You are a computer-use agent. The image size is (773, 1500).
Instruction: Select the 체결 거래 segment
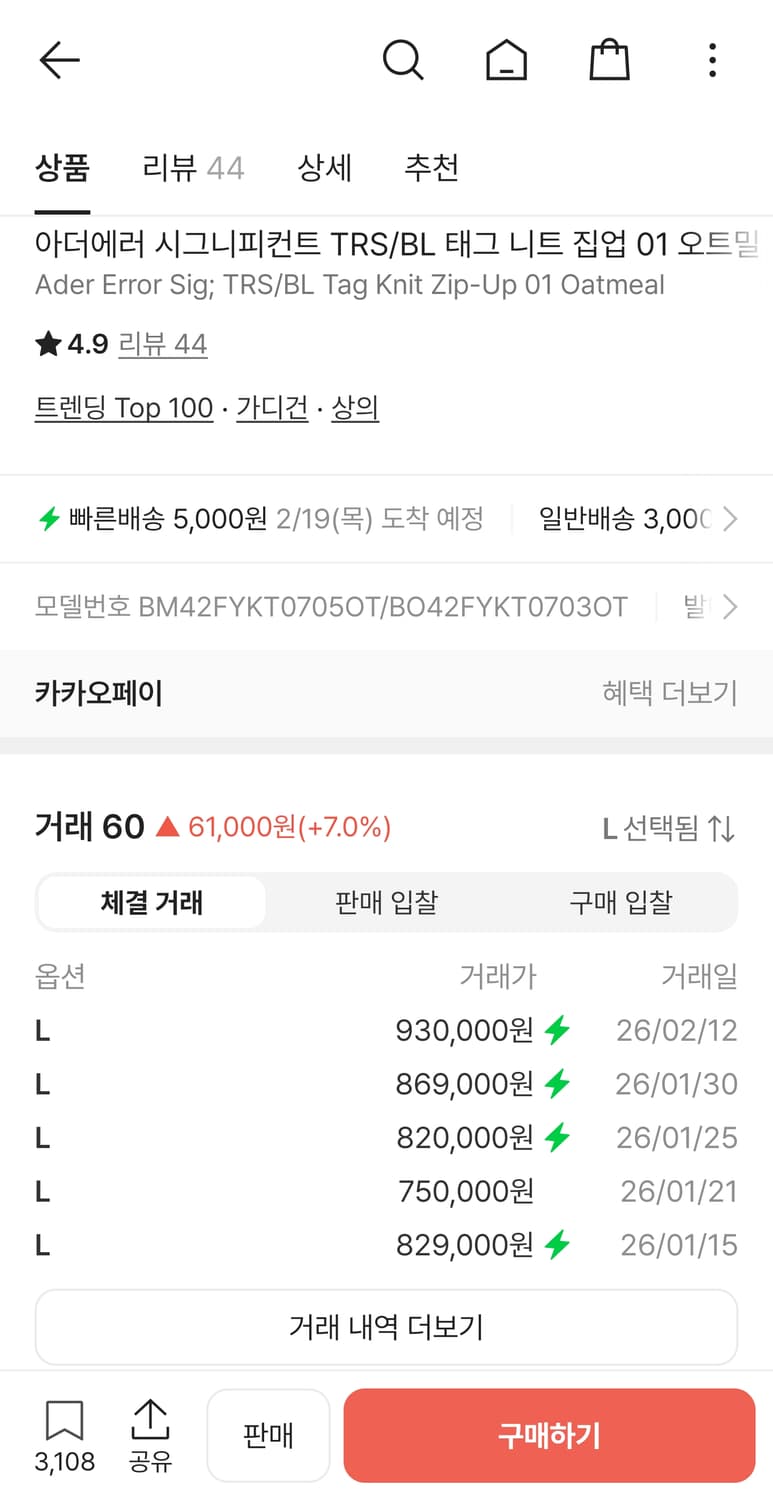pyautogui.click(x=151, y=902)
